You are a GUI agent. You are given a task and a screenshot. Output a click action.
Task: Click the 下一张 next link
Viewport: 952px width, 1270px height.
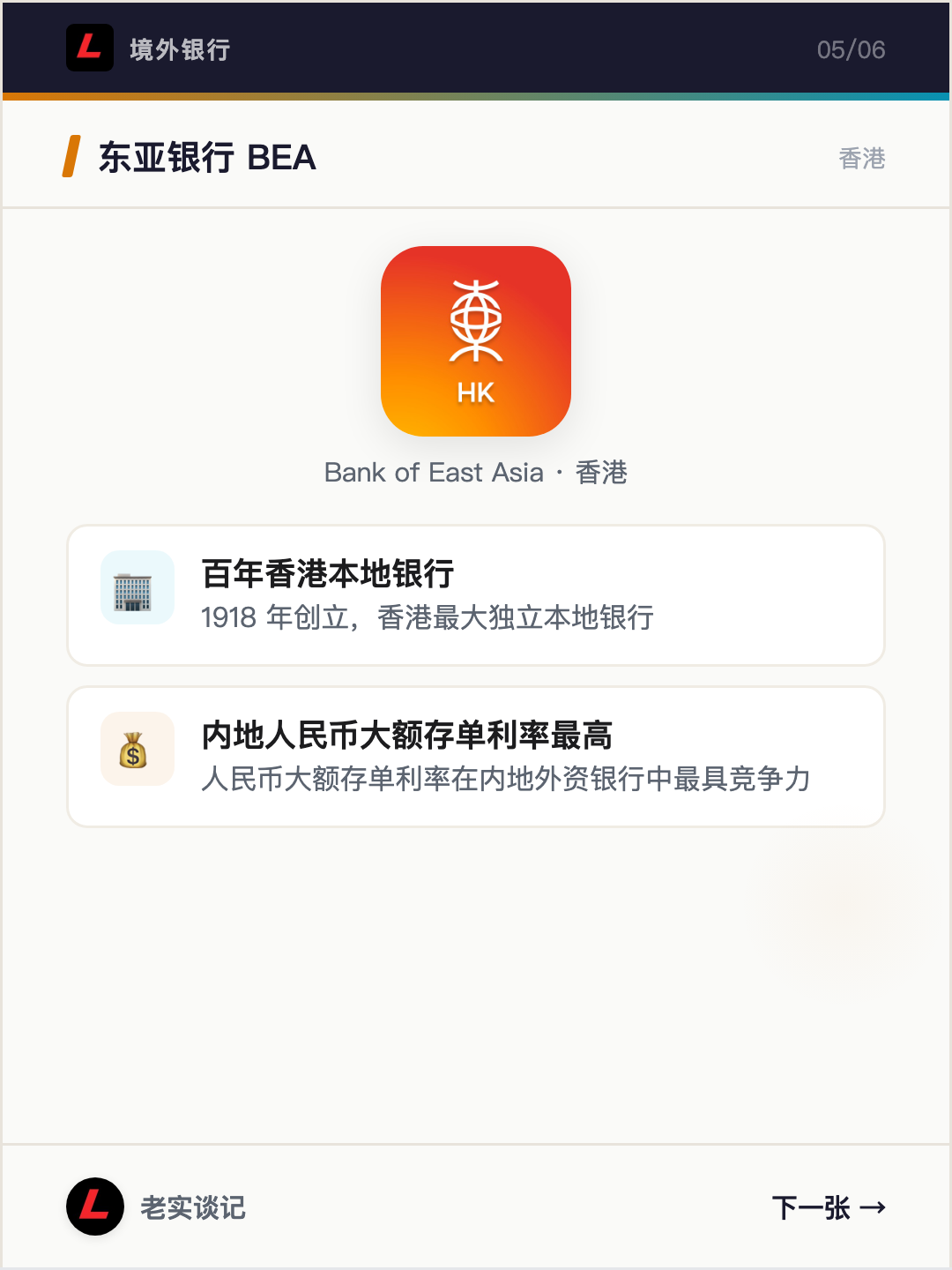pos(811,1209)
